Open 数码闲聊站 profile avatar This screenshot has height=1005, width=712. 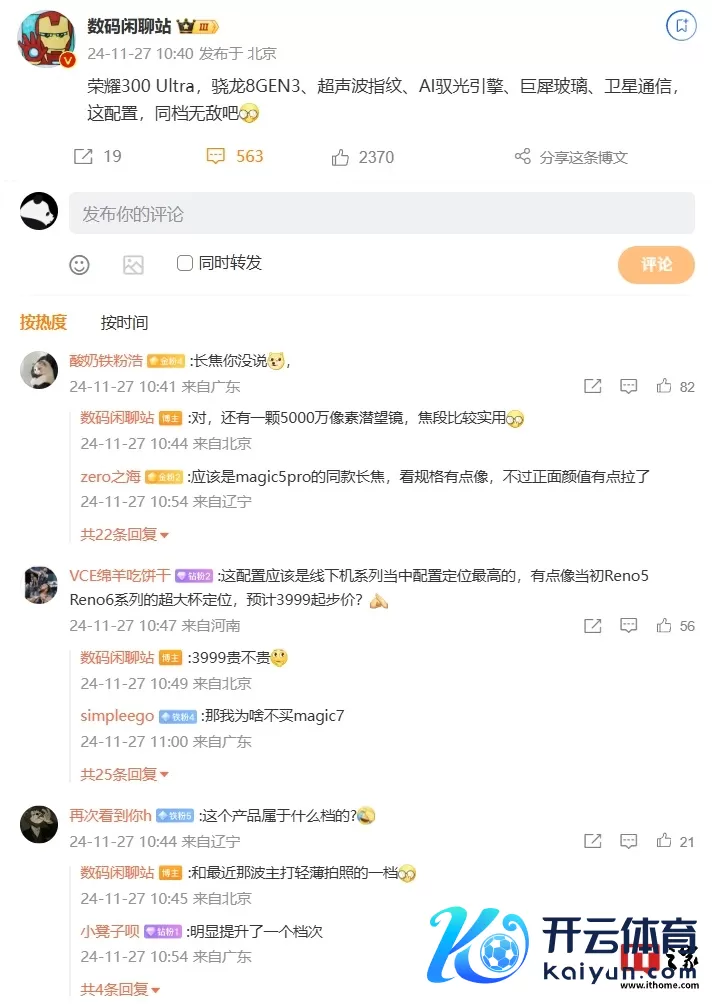(45, 39)
